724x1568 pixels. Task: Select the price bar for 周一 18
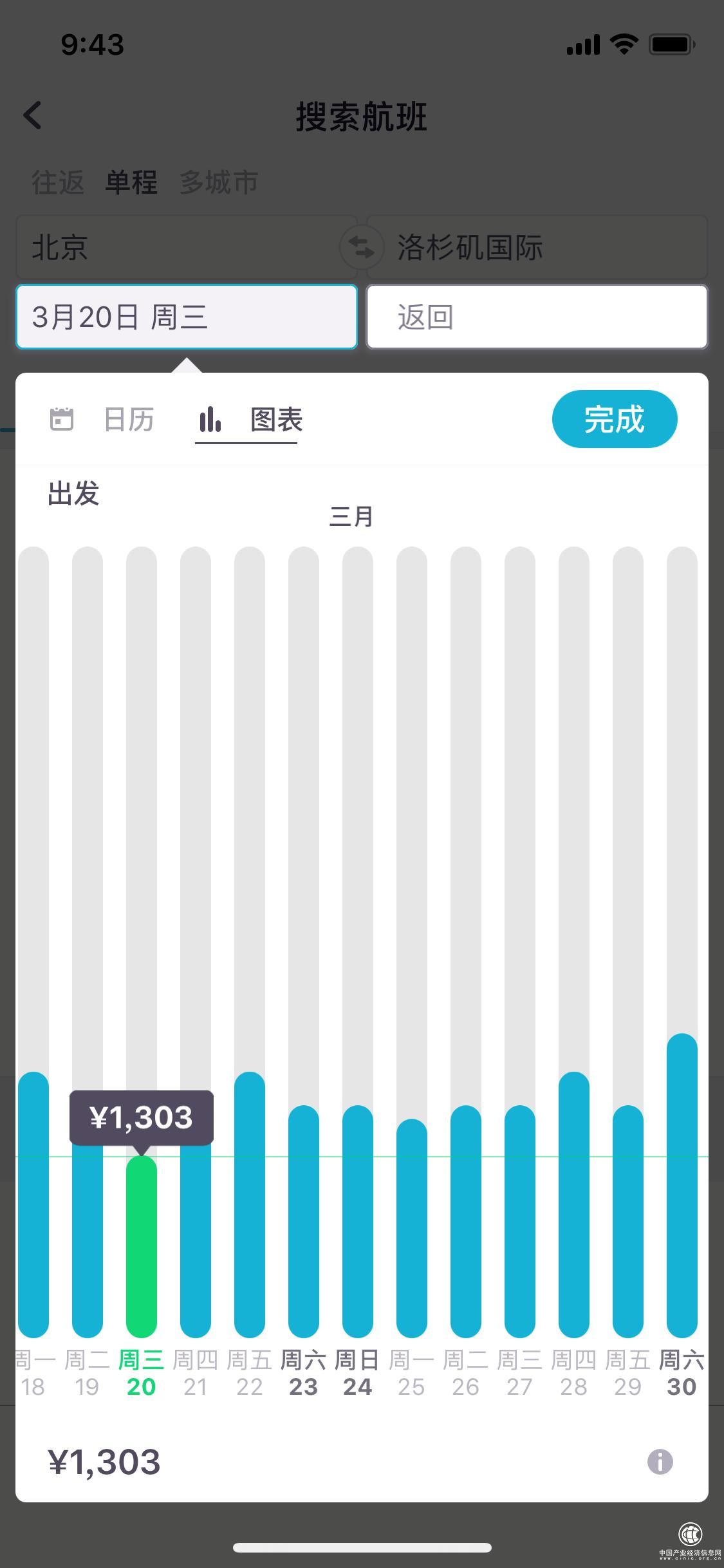[33, 1204]
